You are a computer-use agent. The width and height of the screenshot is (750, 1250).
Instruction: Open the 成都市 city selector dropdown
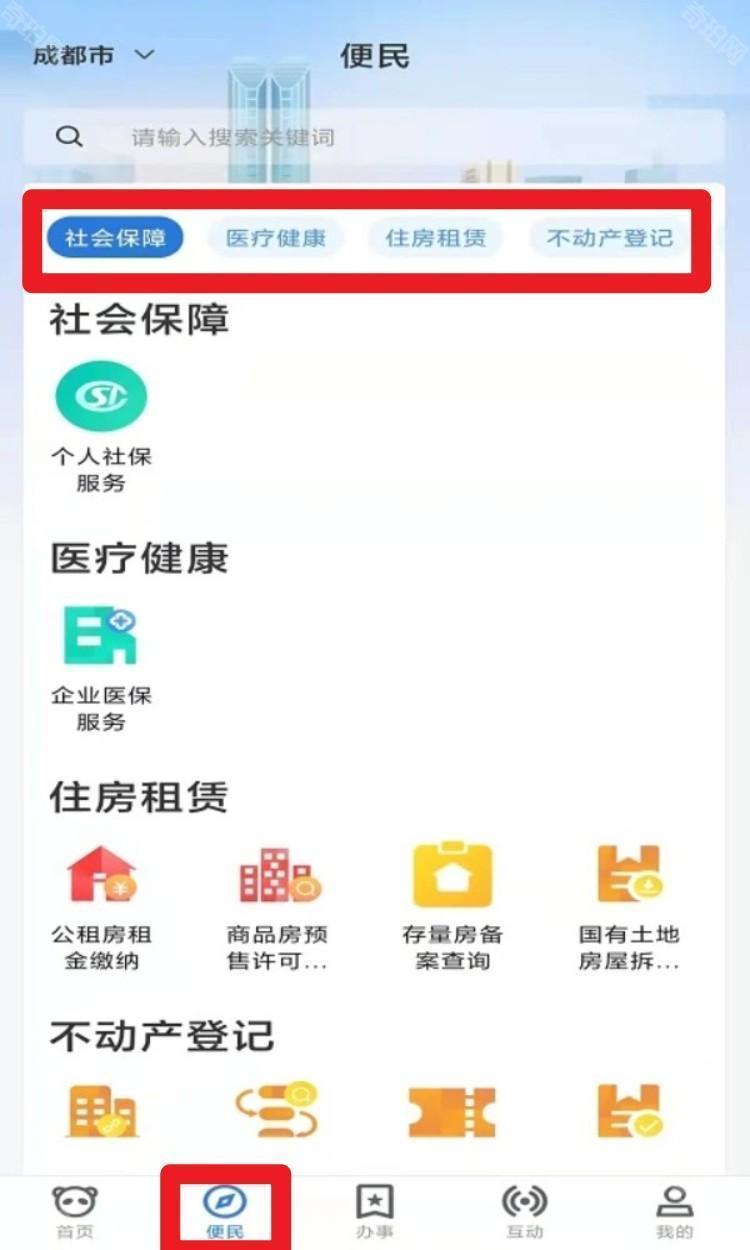[94, 55]
